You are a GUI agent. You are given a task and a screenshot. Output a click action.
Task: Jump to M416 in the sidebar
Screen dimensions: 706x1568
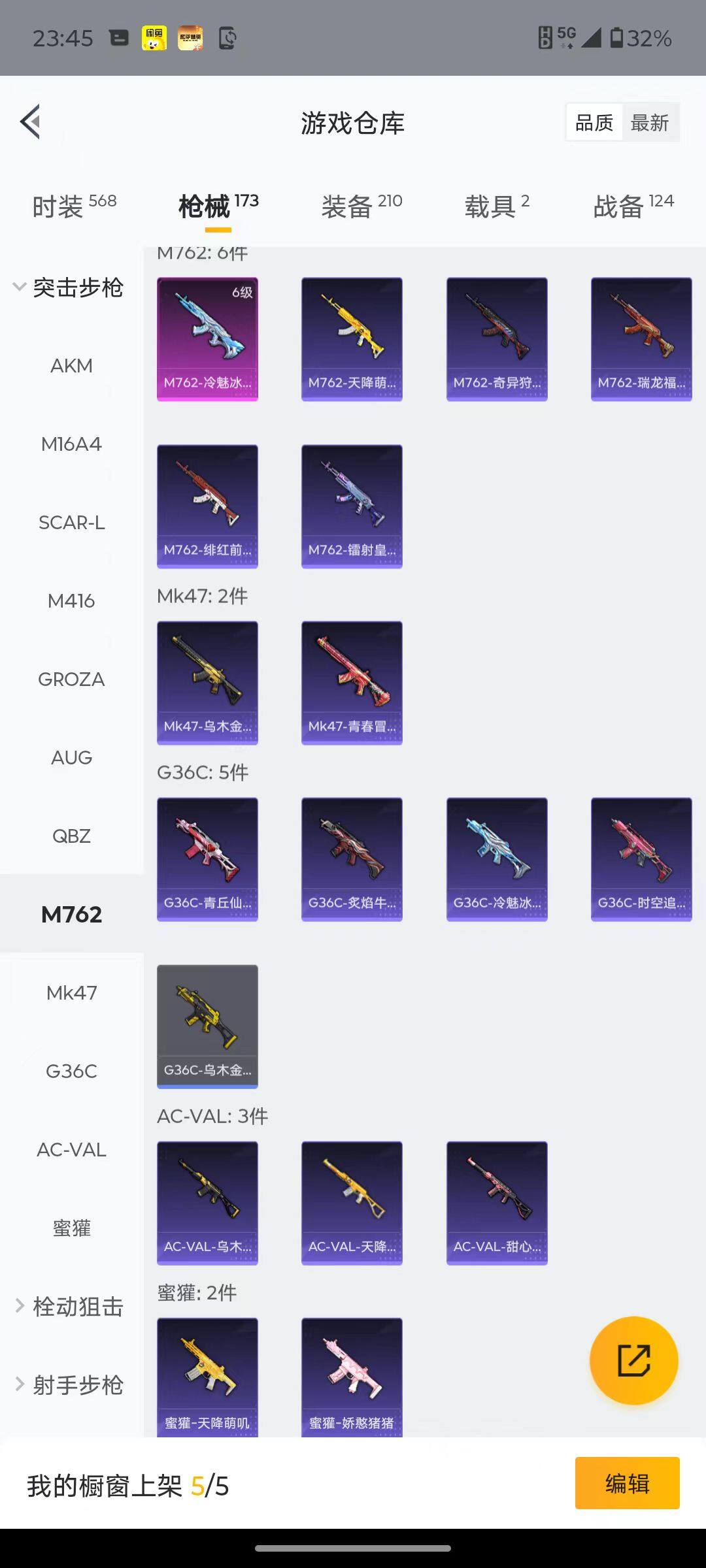tap(71, 601)
